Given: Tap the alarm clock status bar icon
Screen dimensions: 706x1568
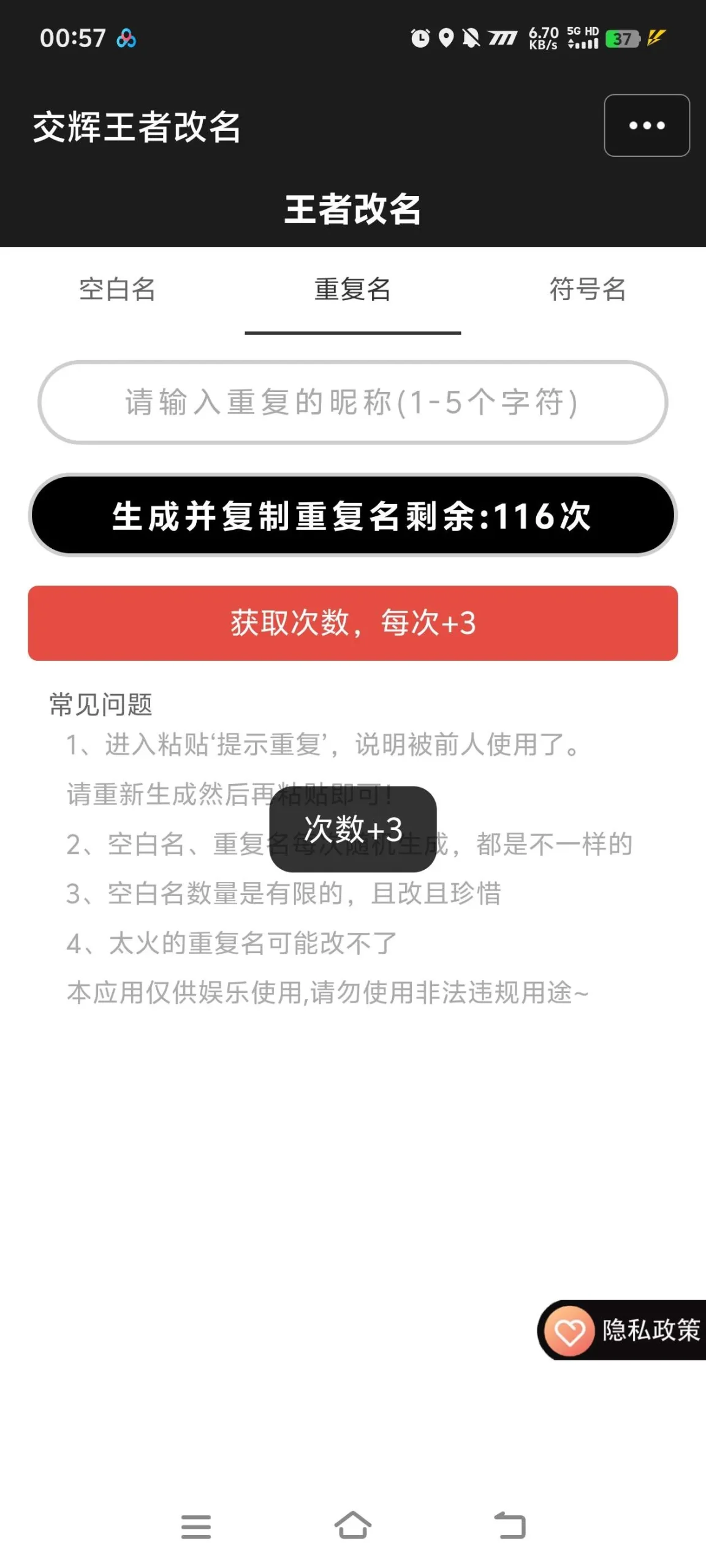Looking at the screenshot, I should coord(420,38).
